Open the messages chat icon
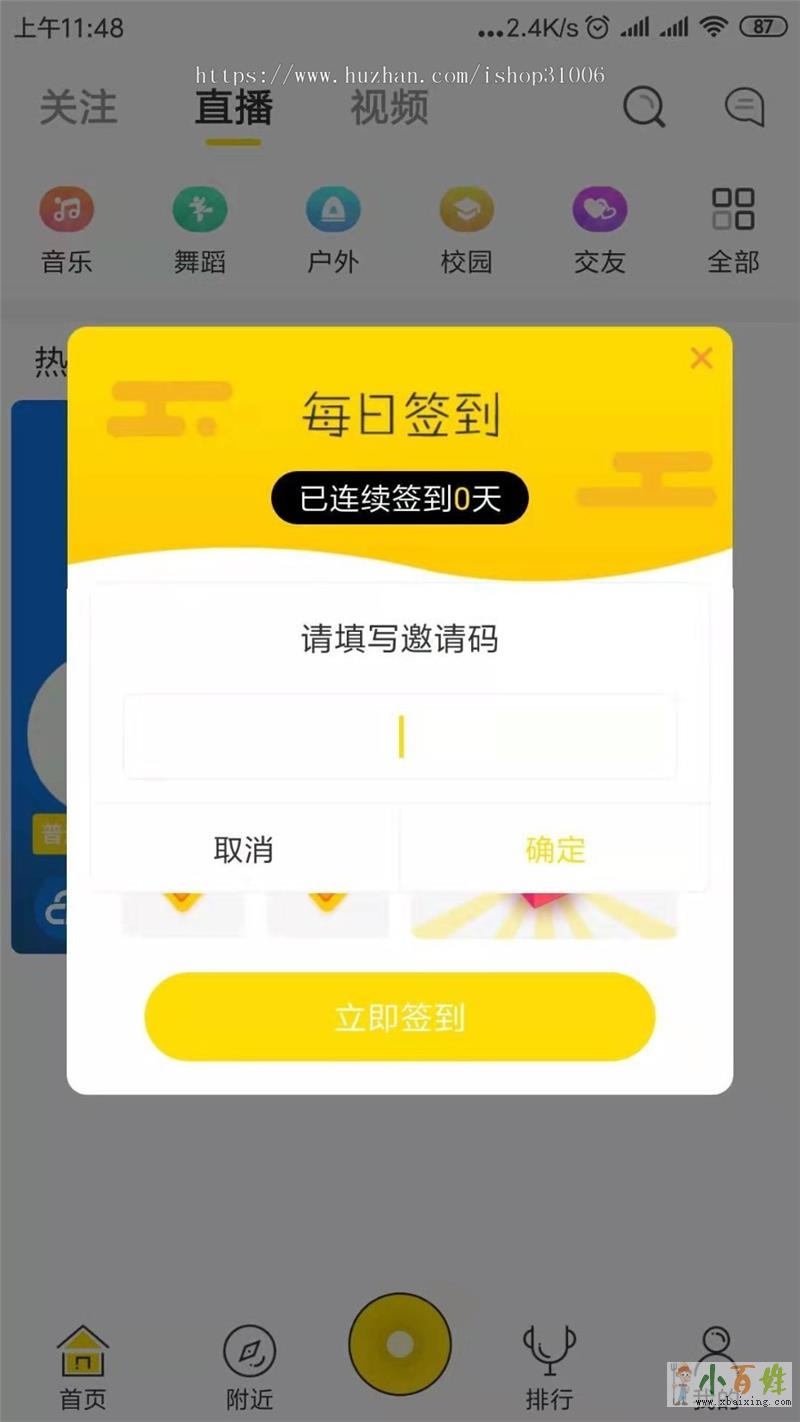Image resolution: width=800 pixels, height=1422 pixels. coord(744,107)
